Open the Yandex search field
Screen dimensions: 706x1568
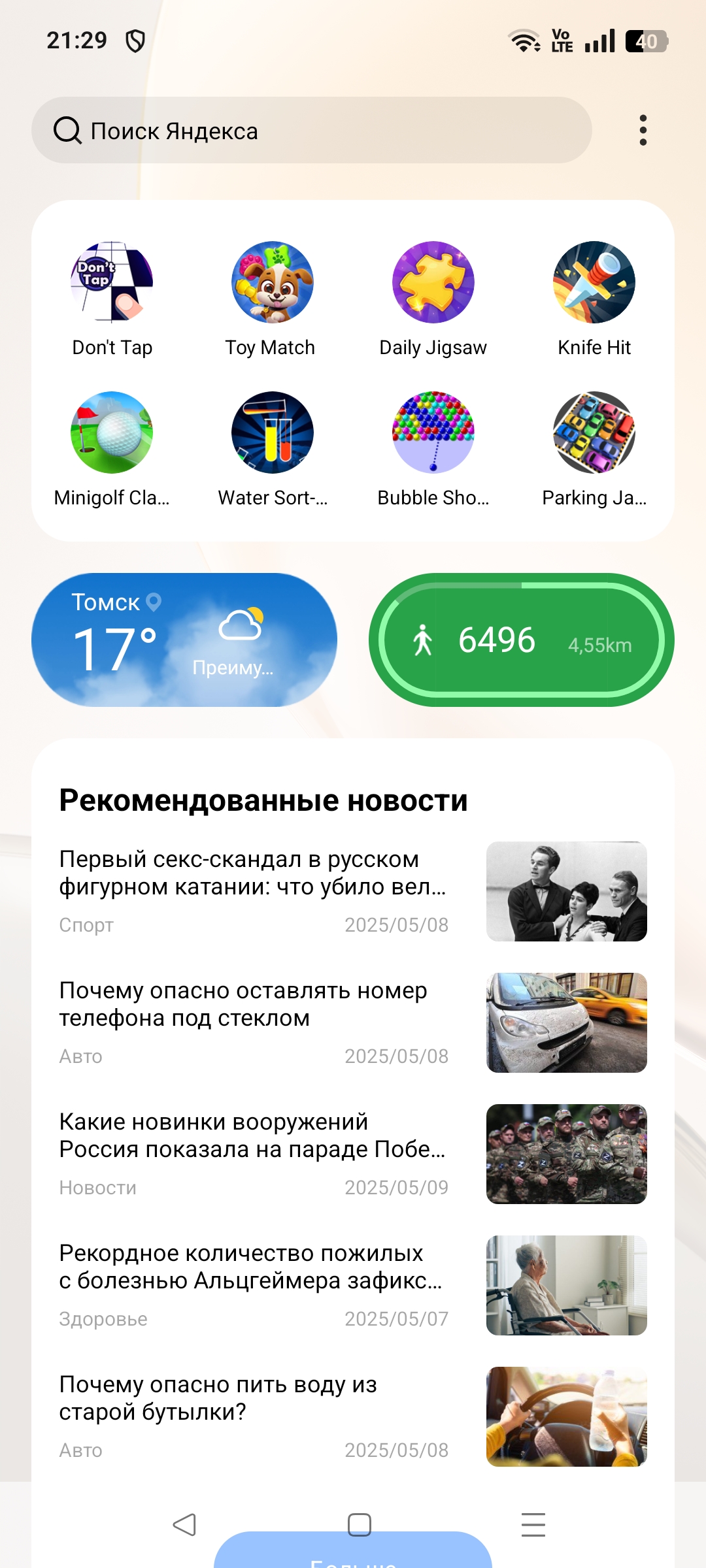(x=312, y=131)
